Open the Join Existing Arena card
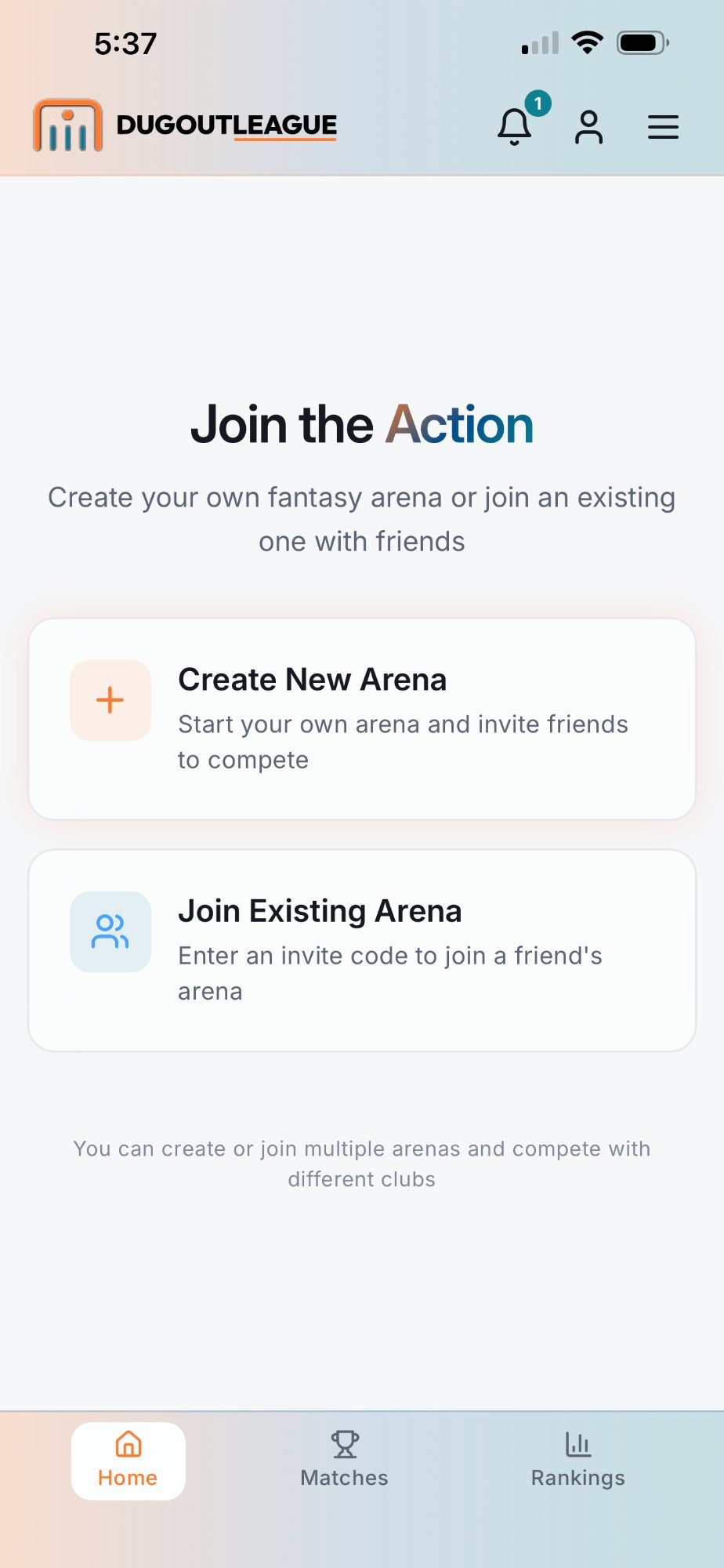The height and width of the screenshot is (1568, 724). point(362,949)
